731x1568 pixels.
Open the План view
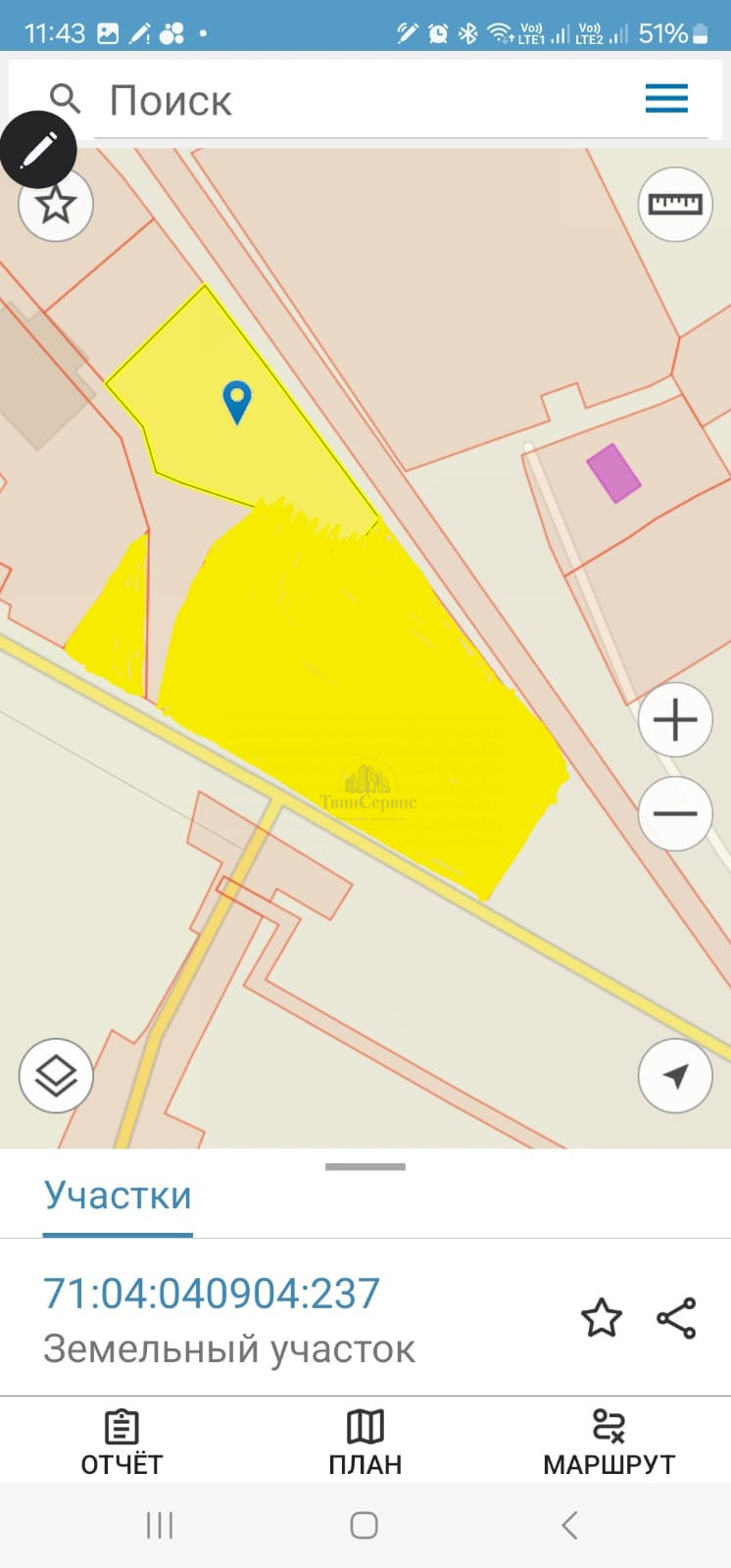(x=365, y=1442)
